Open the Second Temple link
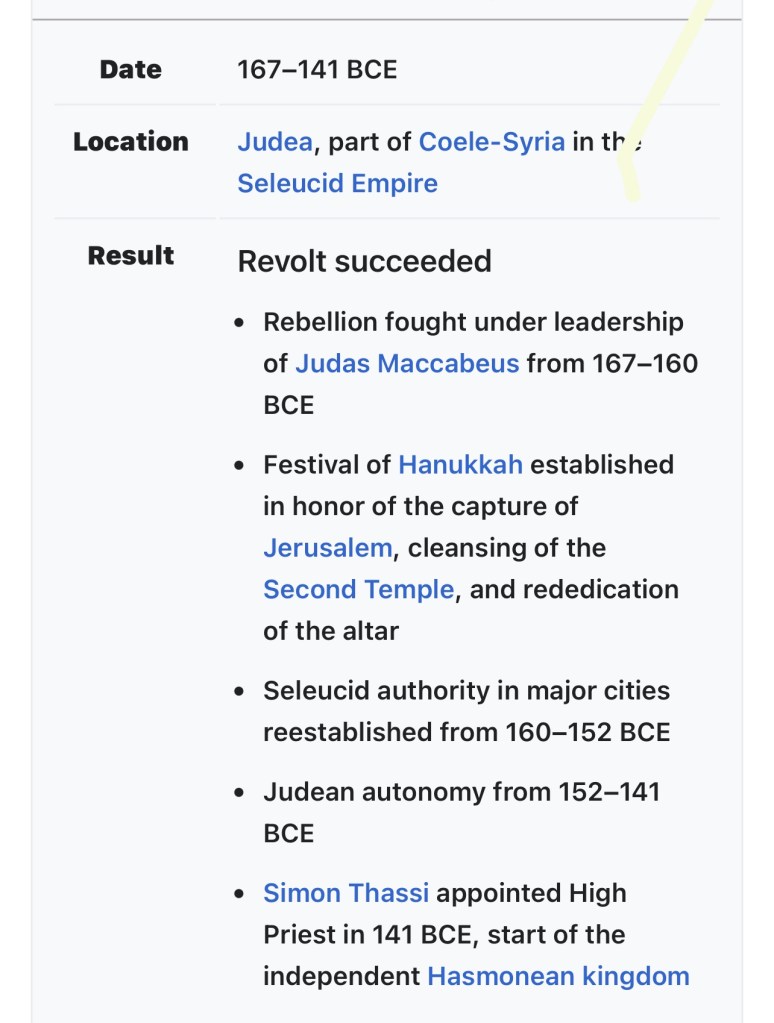 [358, 590]
